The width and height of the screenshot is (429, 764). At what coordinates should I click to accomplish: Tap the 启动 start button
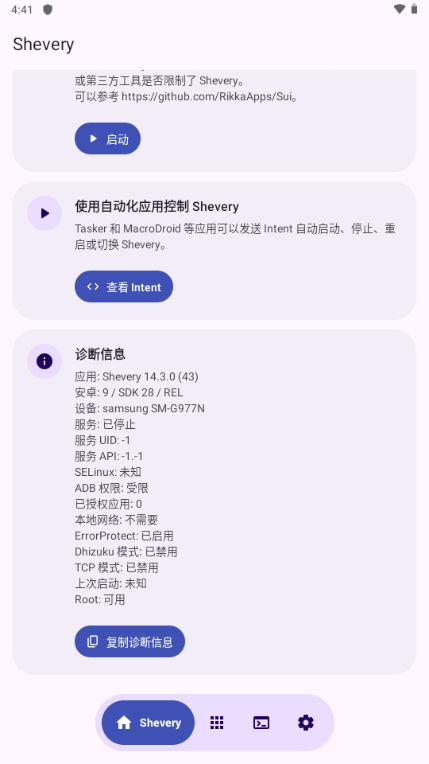point(107,139)
